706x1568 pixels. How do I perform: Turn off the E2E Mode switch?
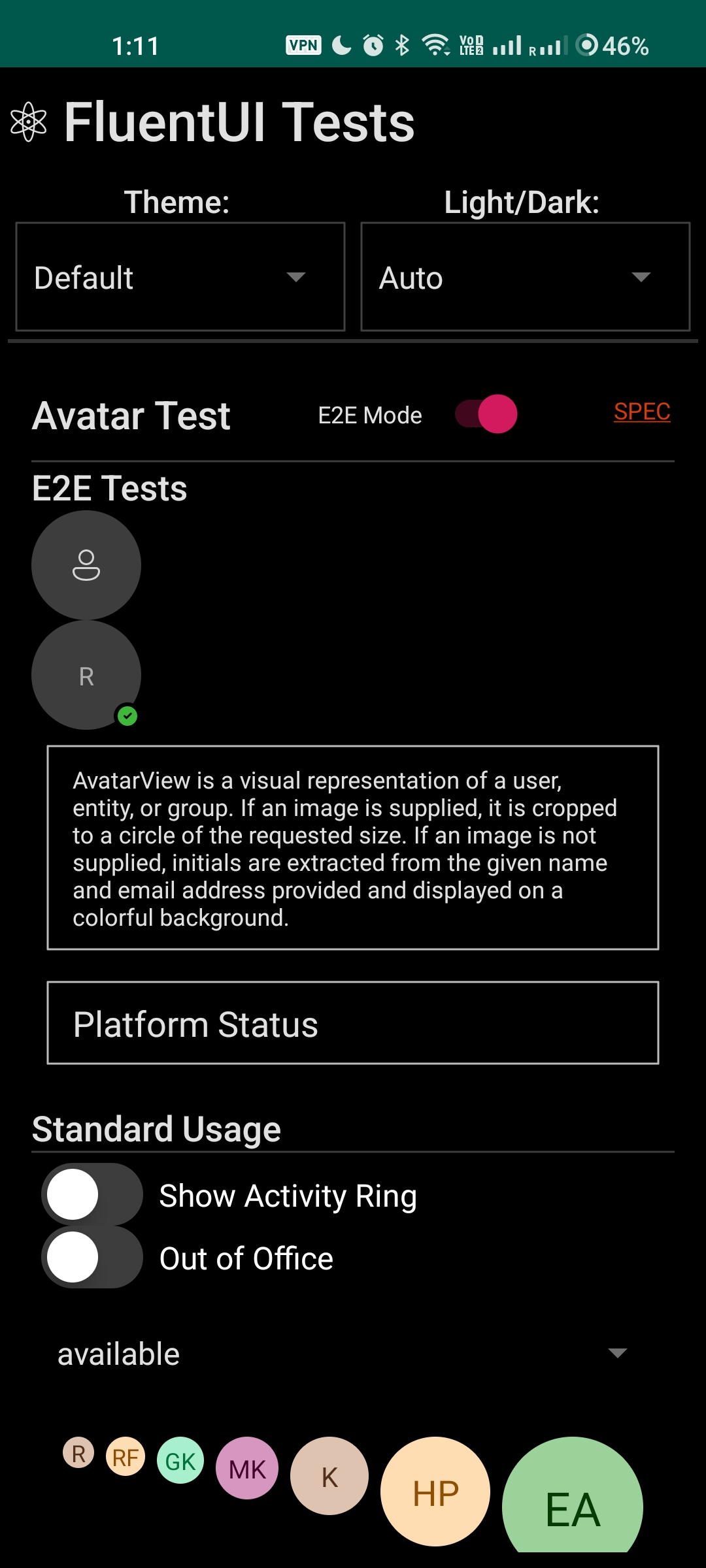[x=486, y=414]
